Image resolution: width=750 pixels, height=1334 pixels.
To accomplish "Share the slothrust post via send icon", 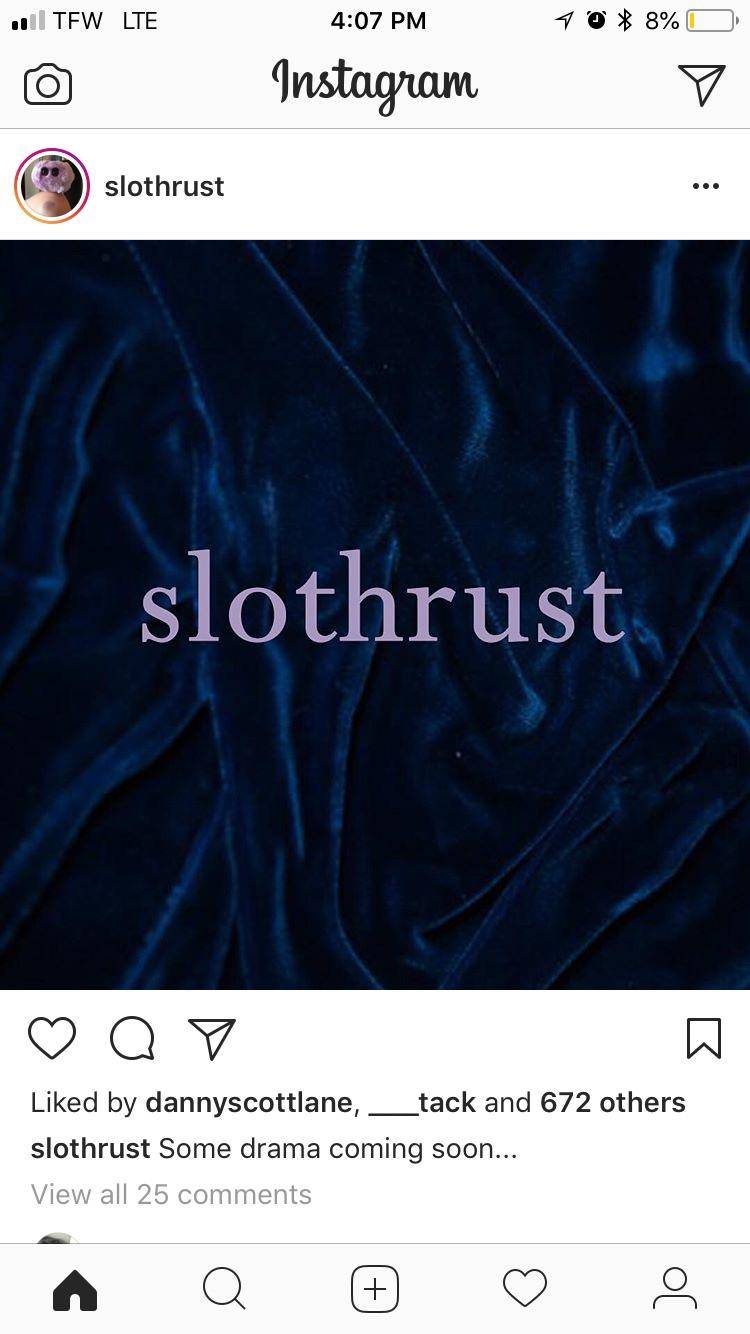I will click(212, 1038).
